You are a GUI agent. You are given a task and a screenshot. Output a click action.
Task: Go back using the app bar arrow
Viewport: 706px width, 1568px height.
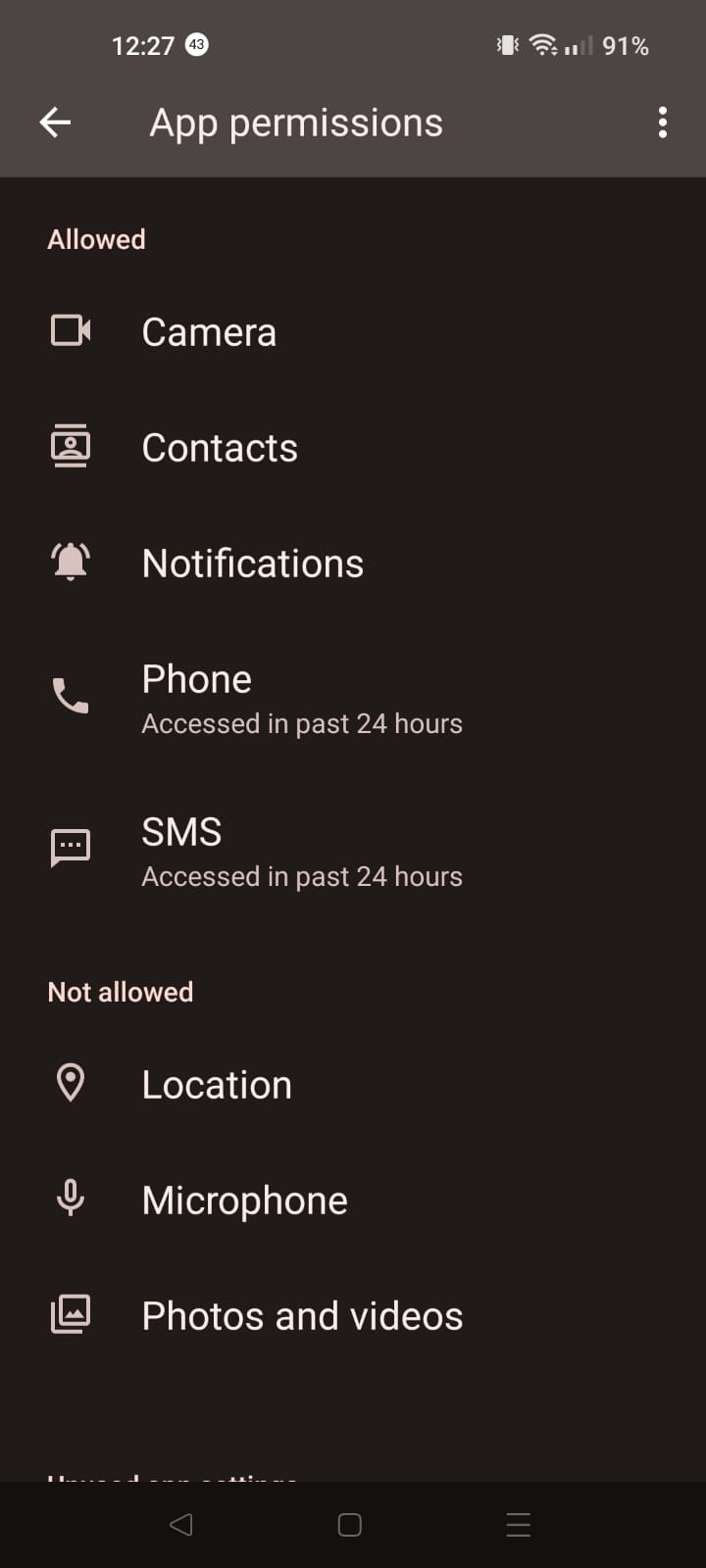(56, 122)
